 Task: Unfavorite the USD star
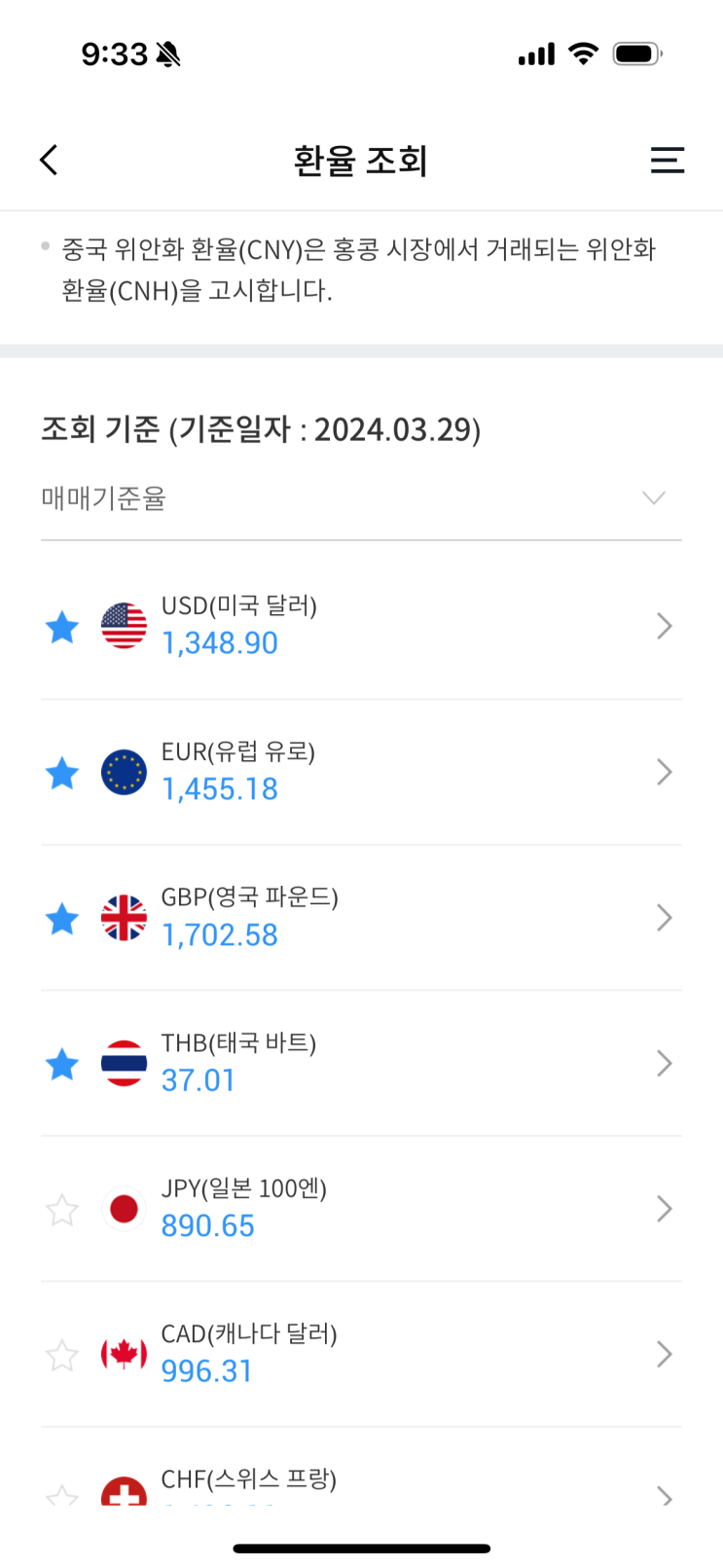point(62,627)
